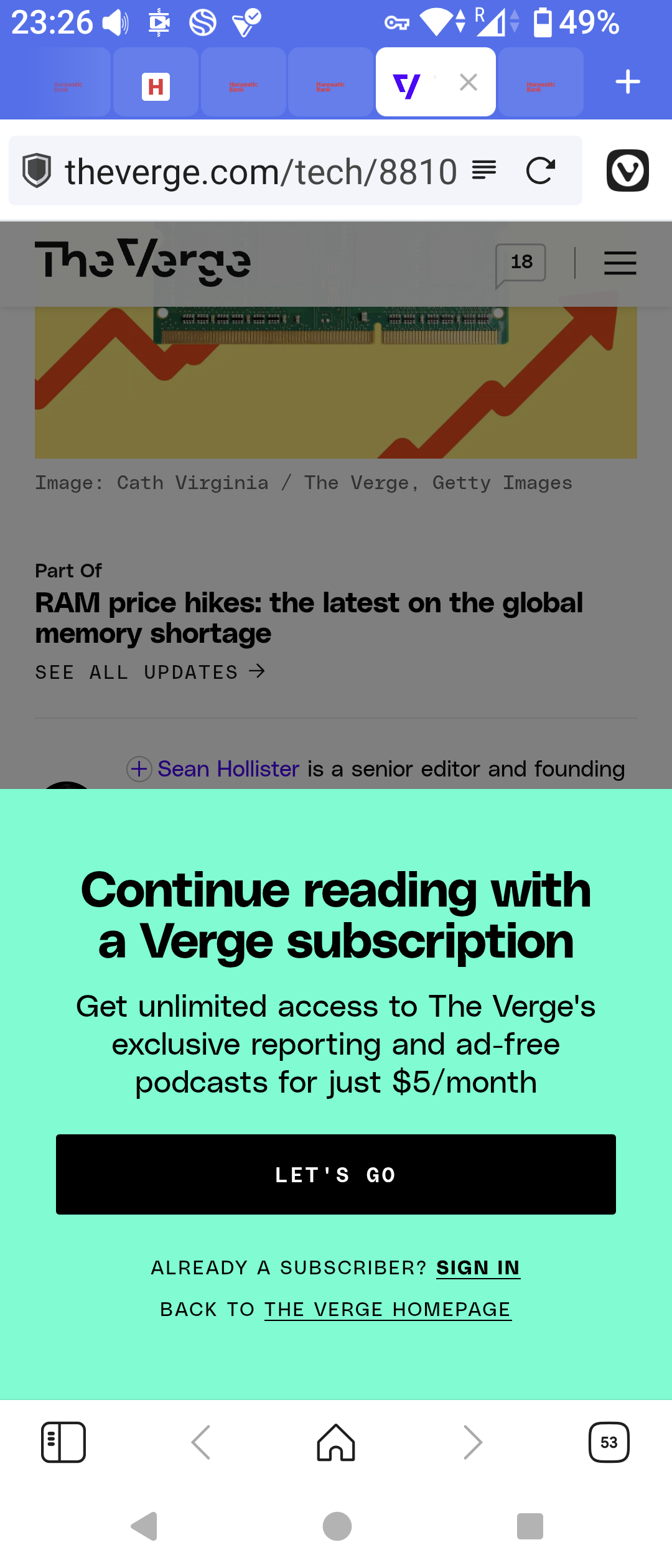
Task: Go to the browser home page
Action: 336,1442
